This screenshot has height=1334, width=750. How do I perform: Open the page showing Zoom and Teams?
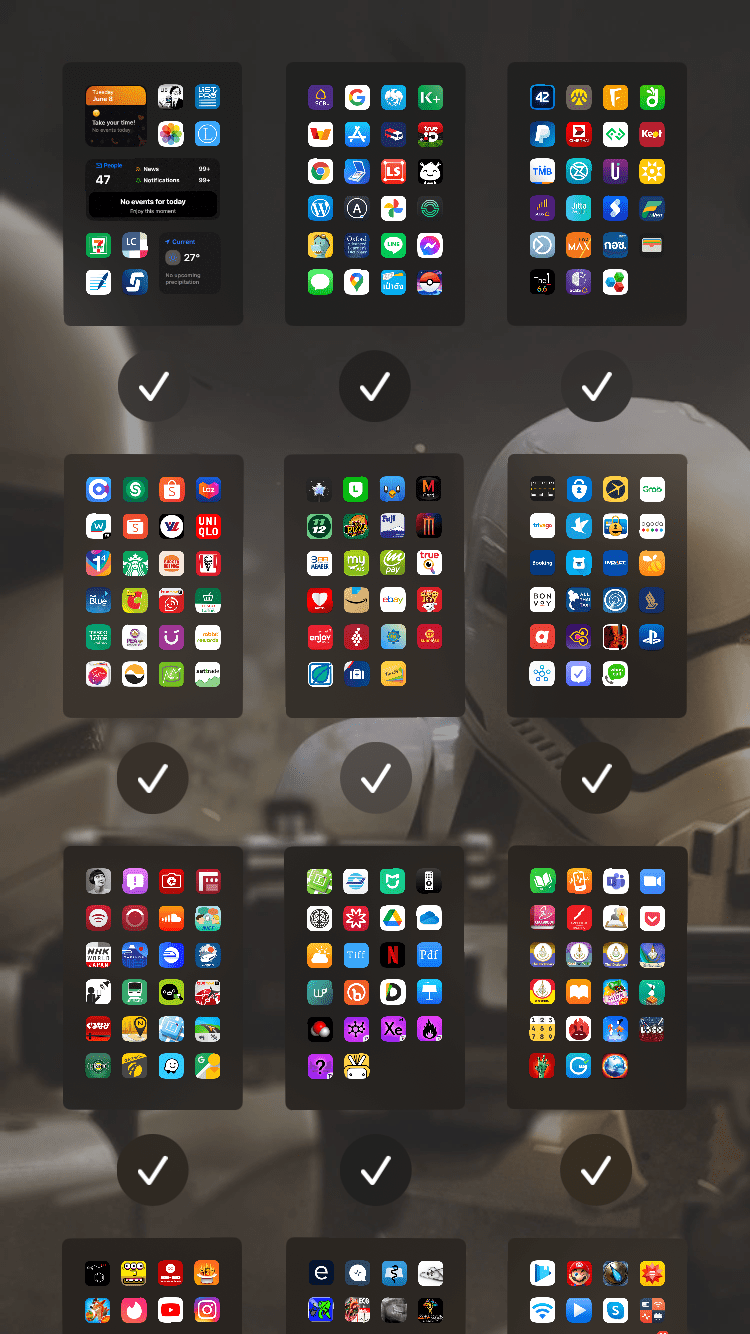[x=597, y=977]
